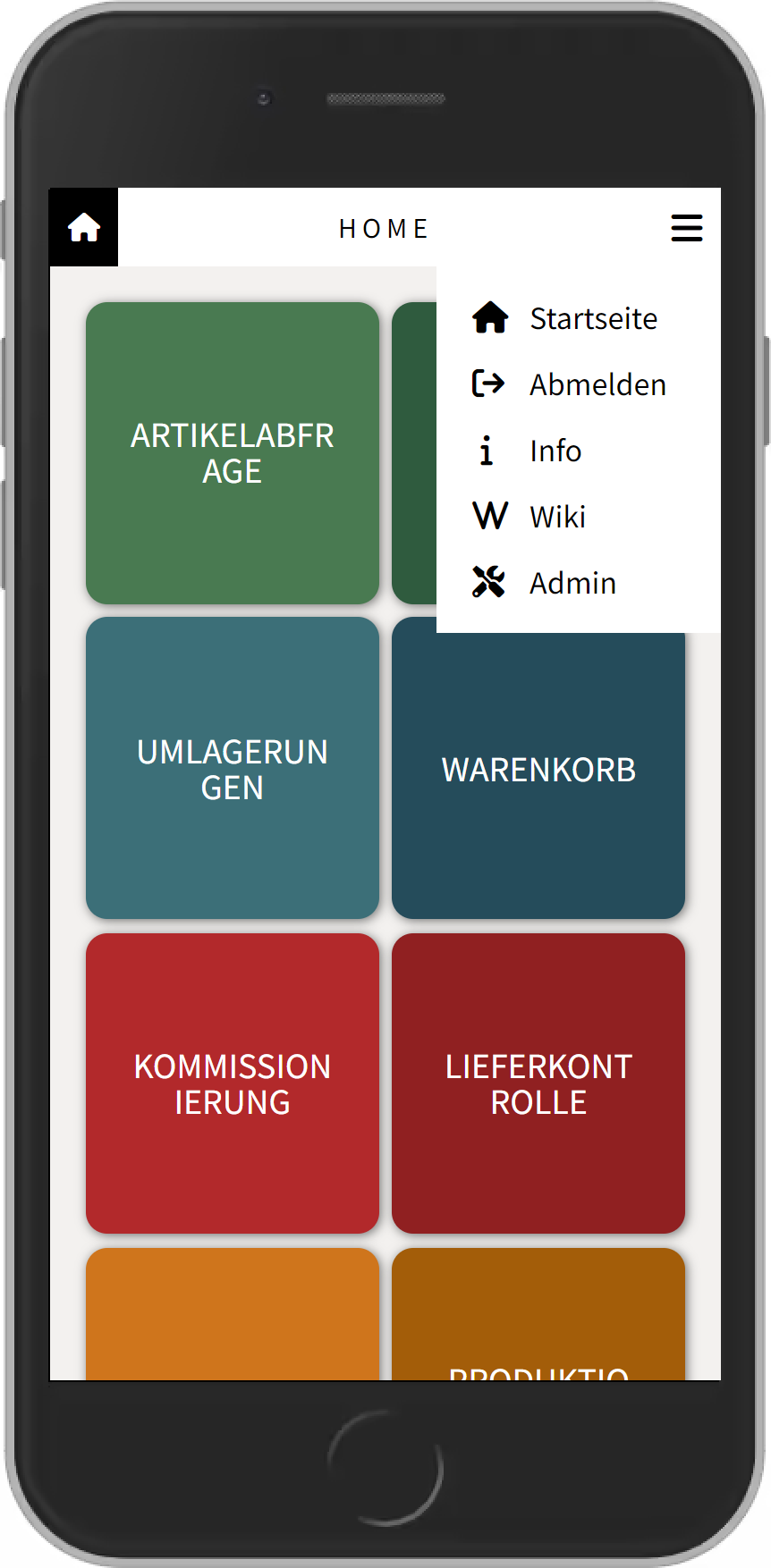This screenshot has width=771, height=1568.
Task: Log out via Abmelden
Action: pyautogui.click(x=597, y=384)
